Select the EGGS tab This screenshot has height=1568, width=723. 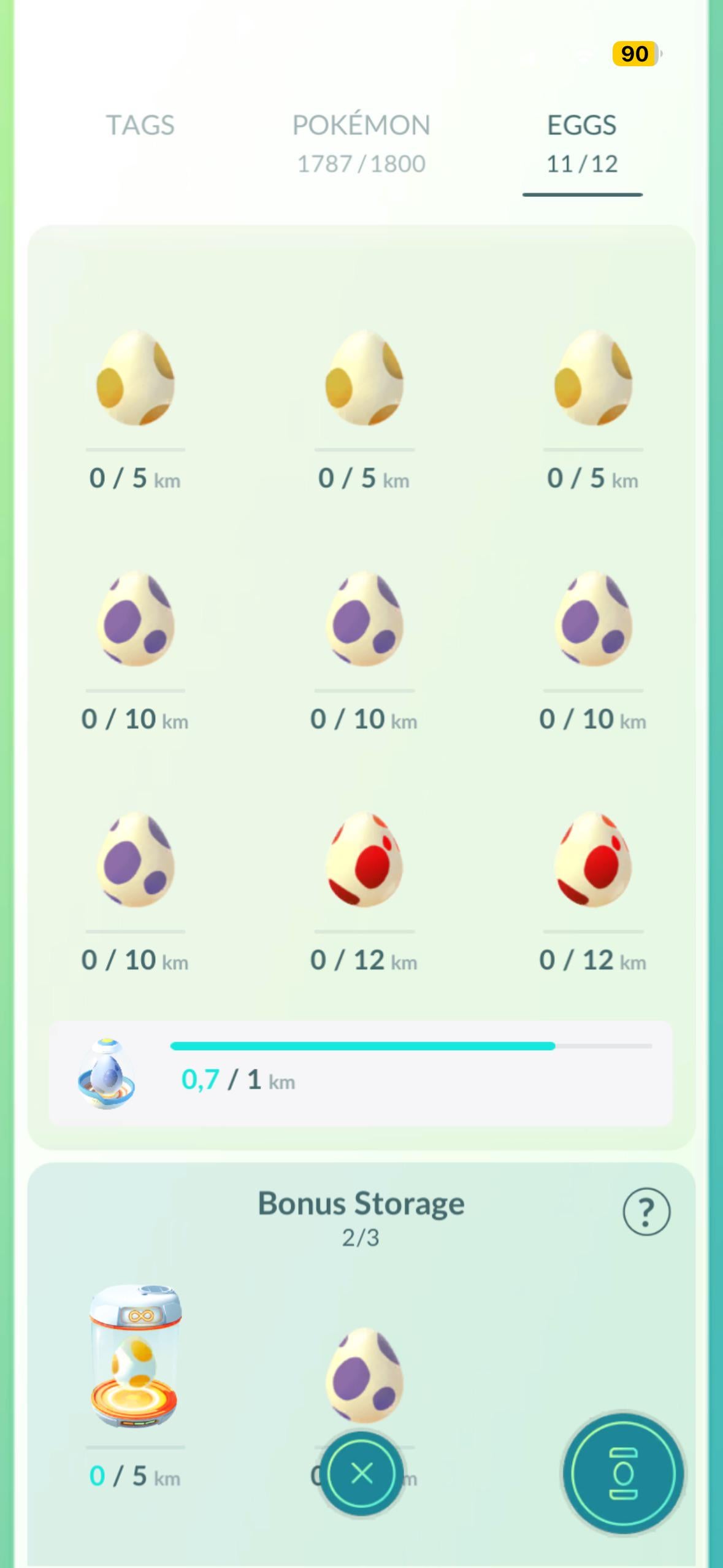[582, 142]
